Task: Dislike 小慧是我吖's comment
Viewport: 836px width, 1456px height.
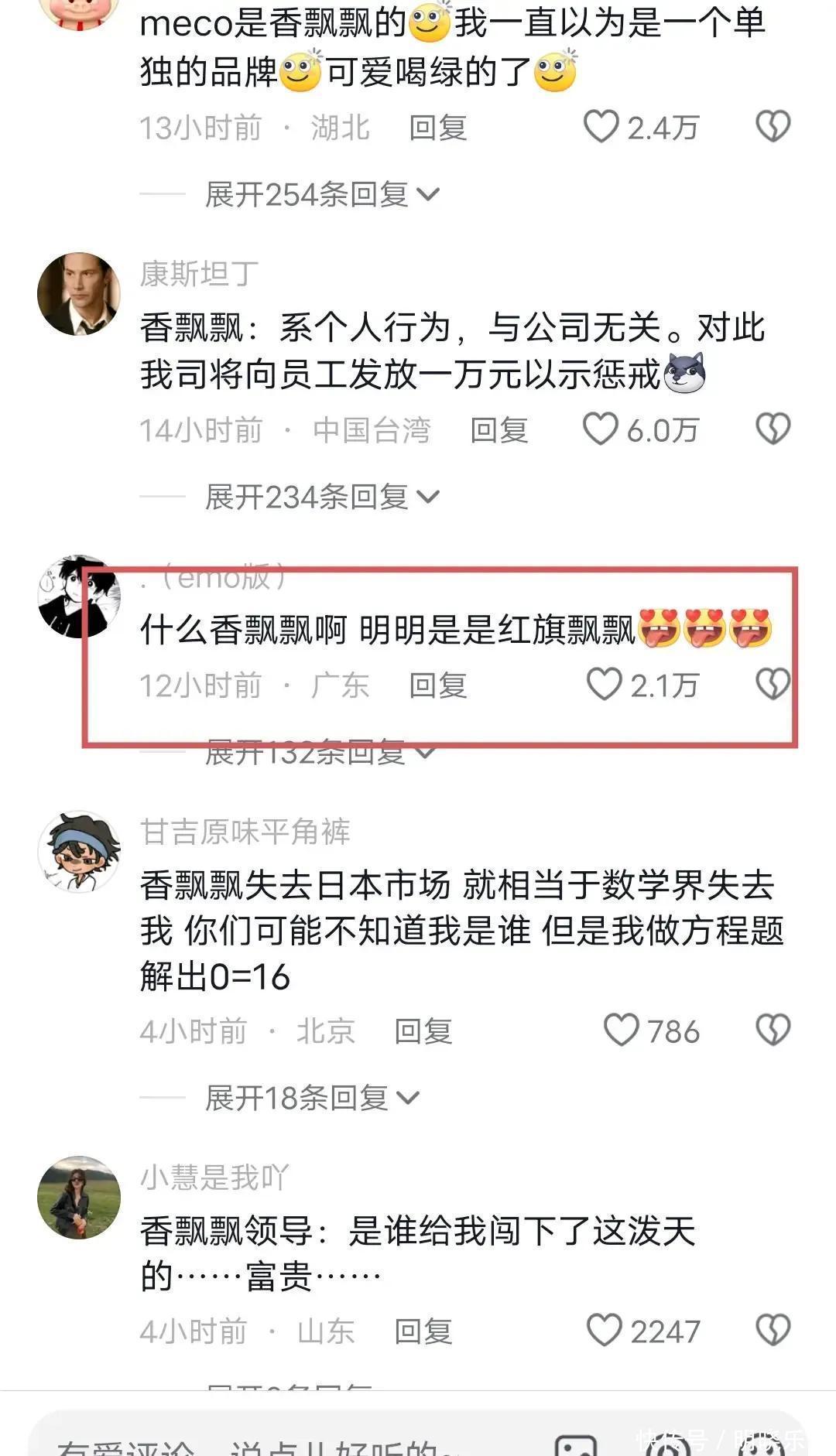Action: pos(773,1331)
